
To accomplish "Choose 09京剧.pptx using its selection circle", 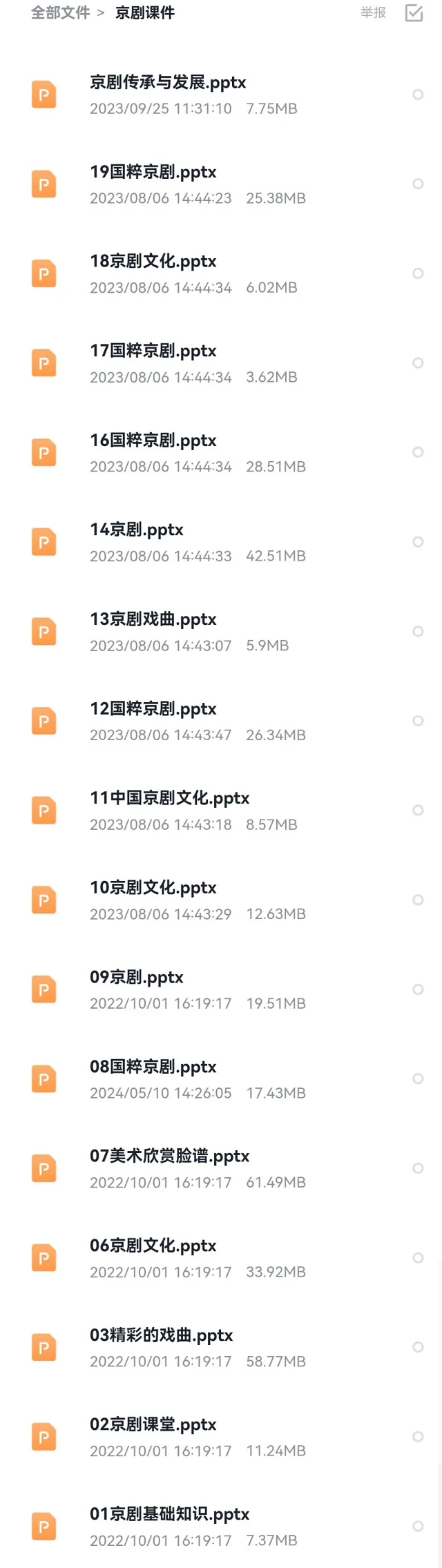I will (x=418, y=989).
